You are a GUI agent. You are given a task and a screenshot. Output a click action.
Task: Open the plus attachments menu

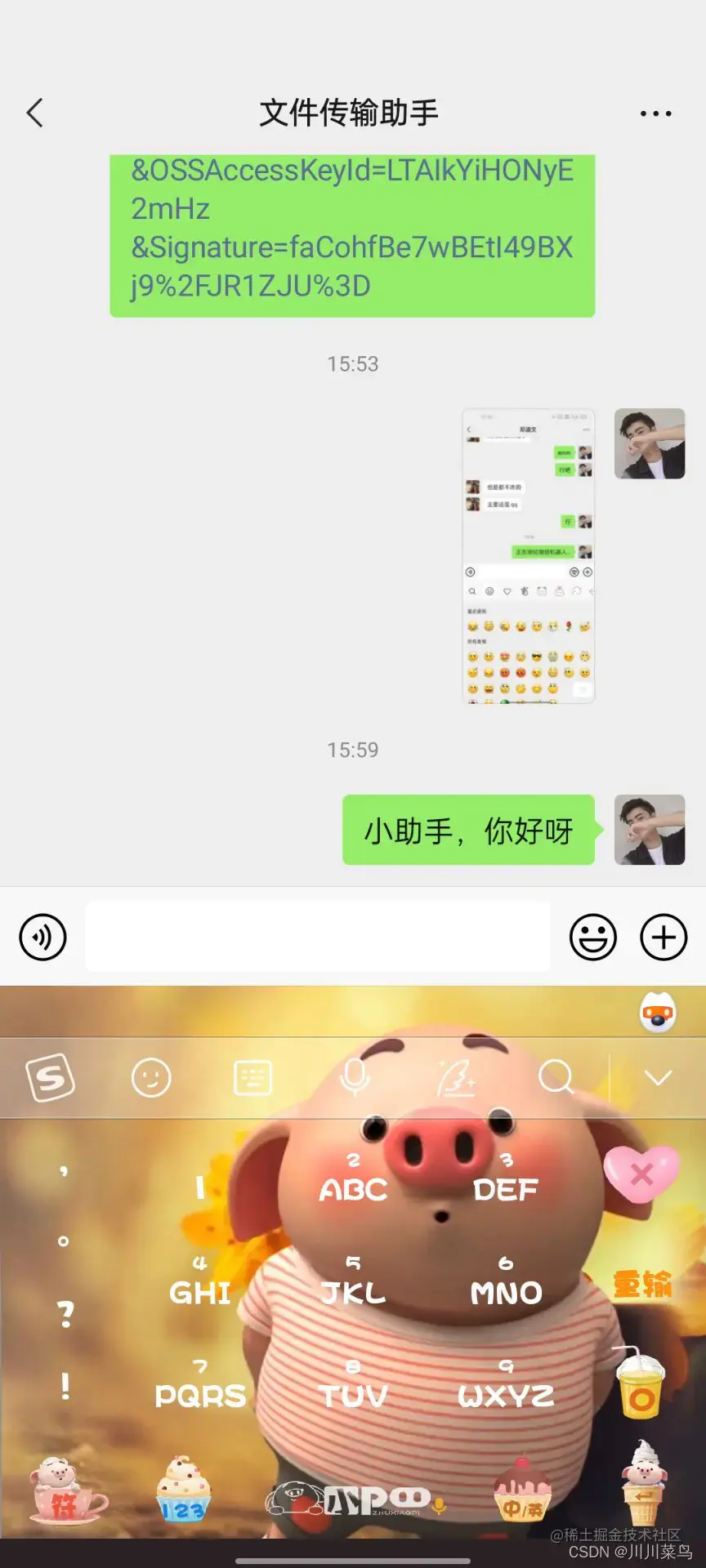pyautogui.click(x=663, y=937)
